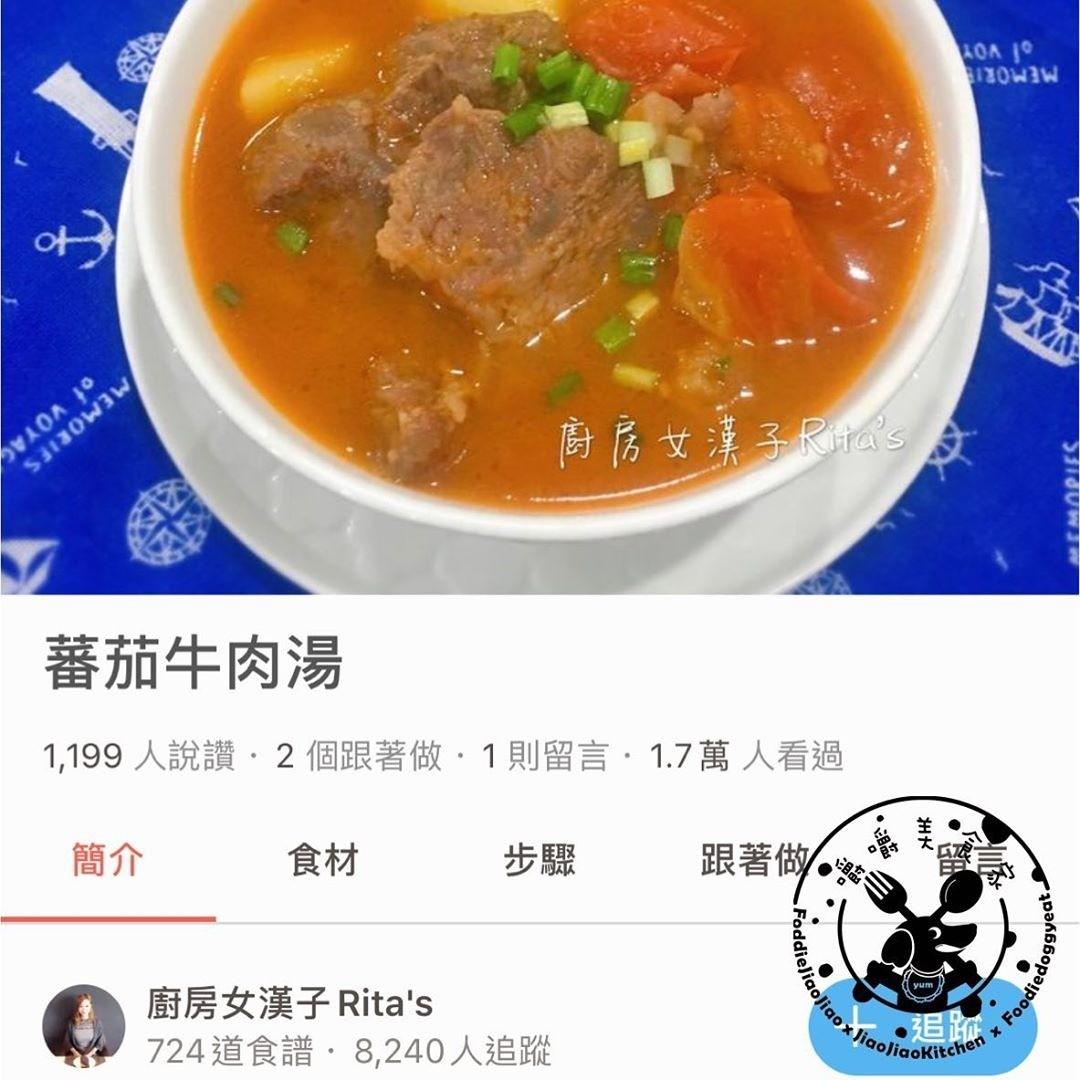This screenshot has width=1080, height=1080.
Task: Switch to the 跟著做 tab
Action: point(754,861)
